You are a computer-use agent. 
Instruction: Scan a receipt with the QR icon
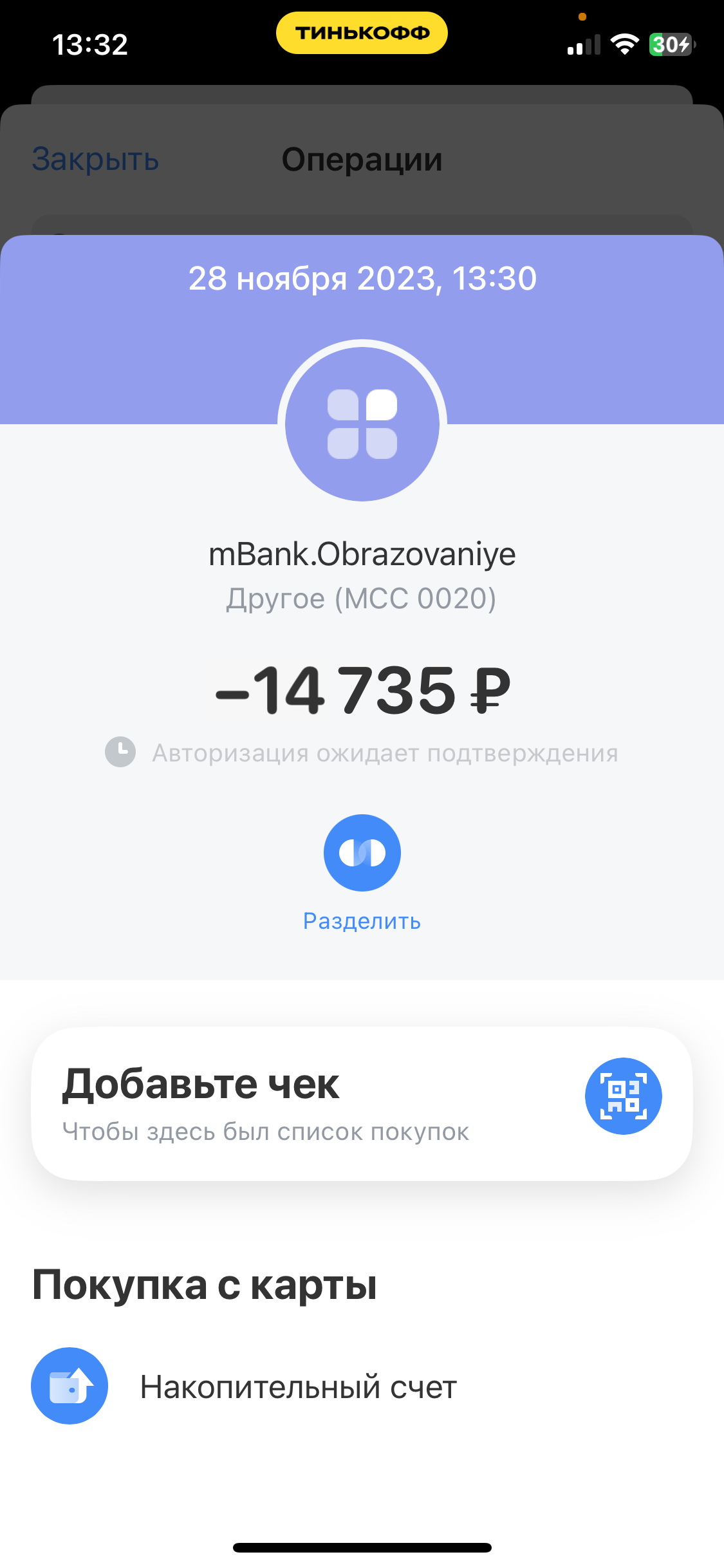point(623,1096)
